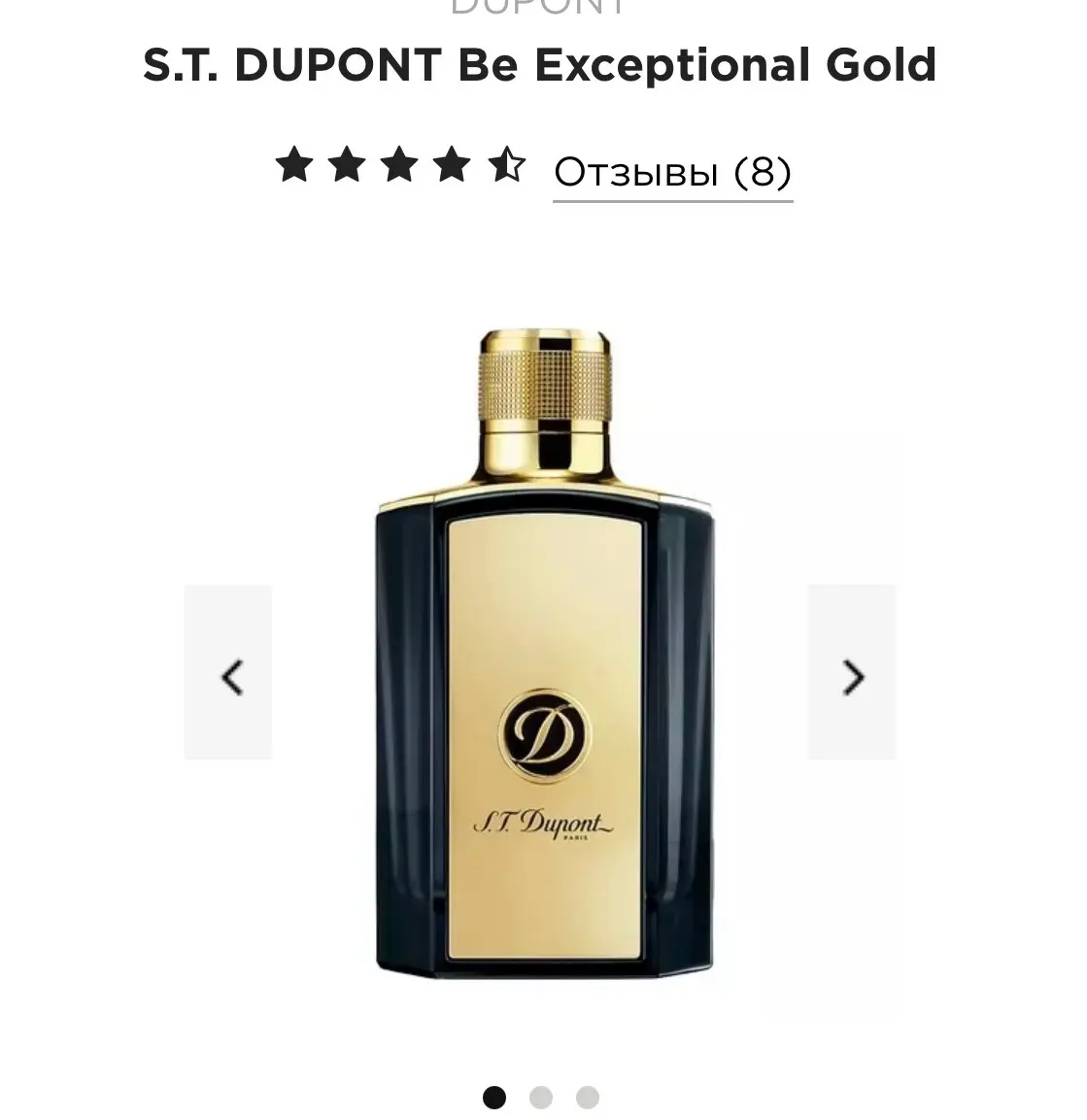
Task: Open the perfume bottle product image
Action: [x=544, y=654]
